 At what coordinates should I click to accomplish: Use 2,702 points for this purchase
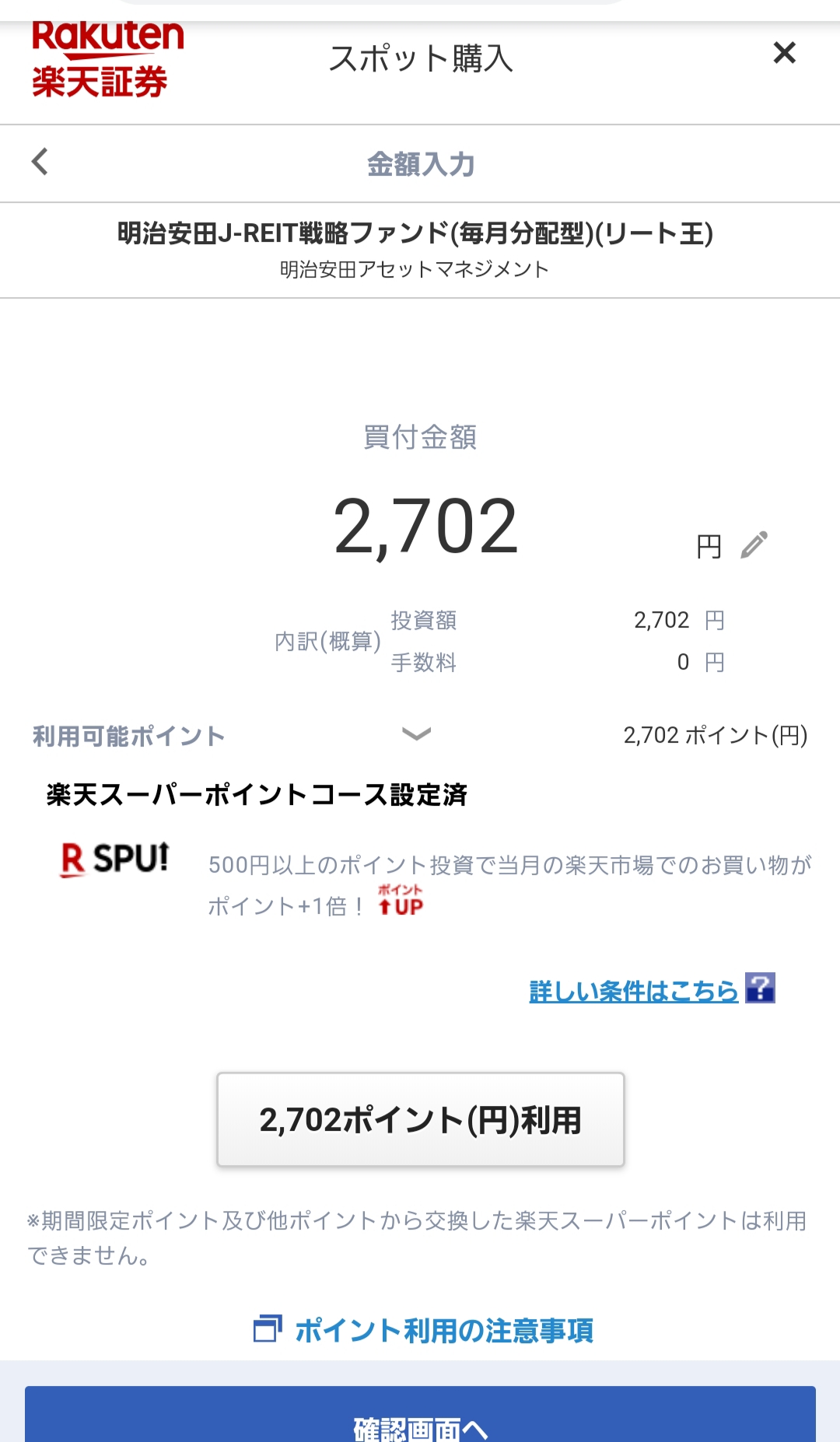[420, 1120]
